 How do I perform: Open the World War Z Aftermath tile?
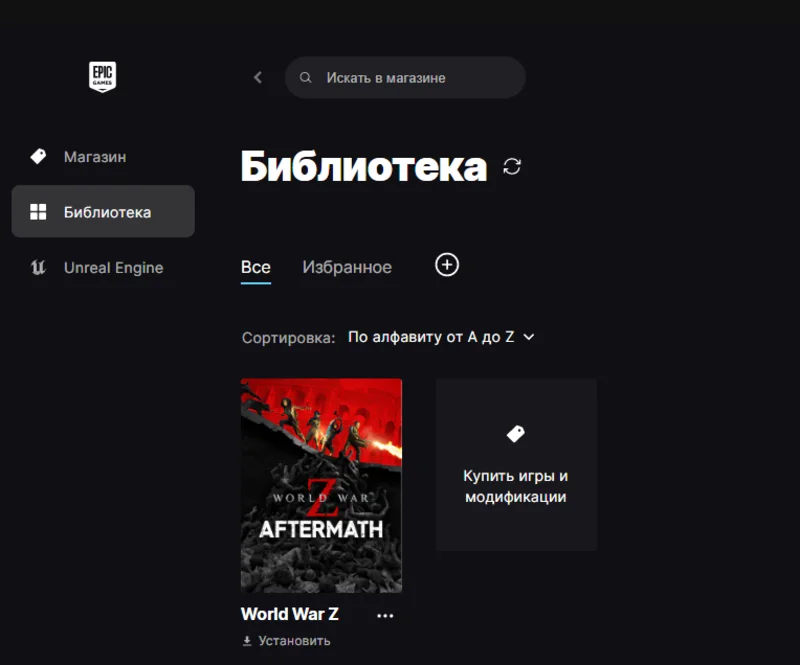(321, 485)
